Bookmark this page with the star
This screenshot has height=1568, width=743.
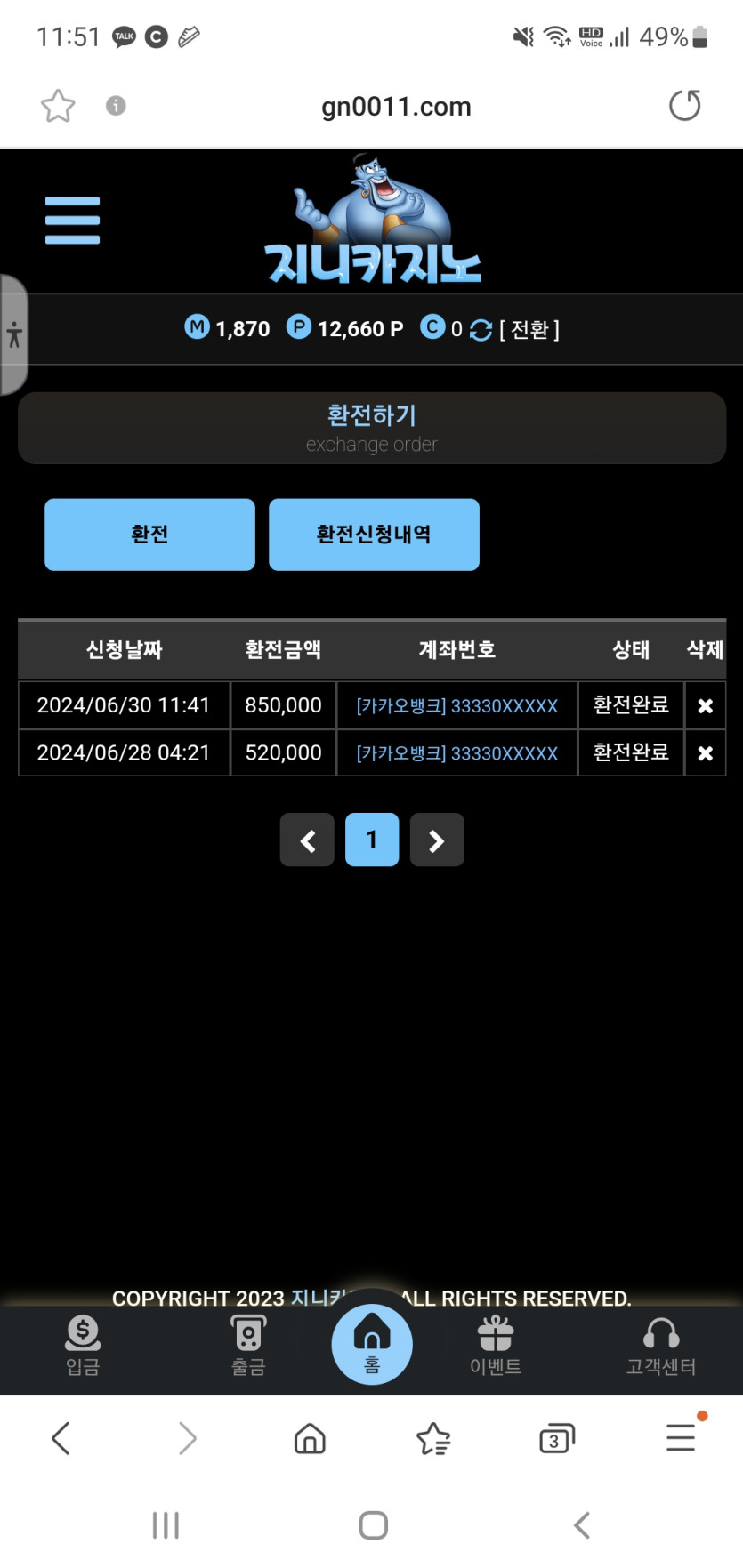[x=58, y=106]
